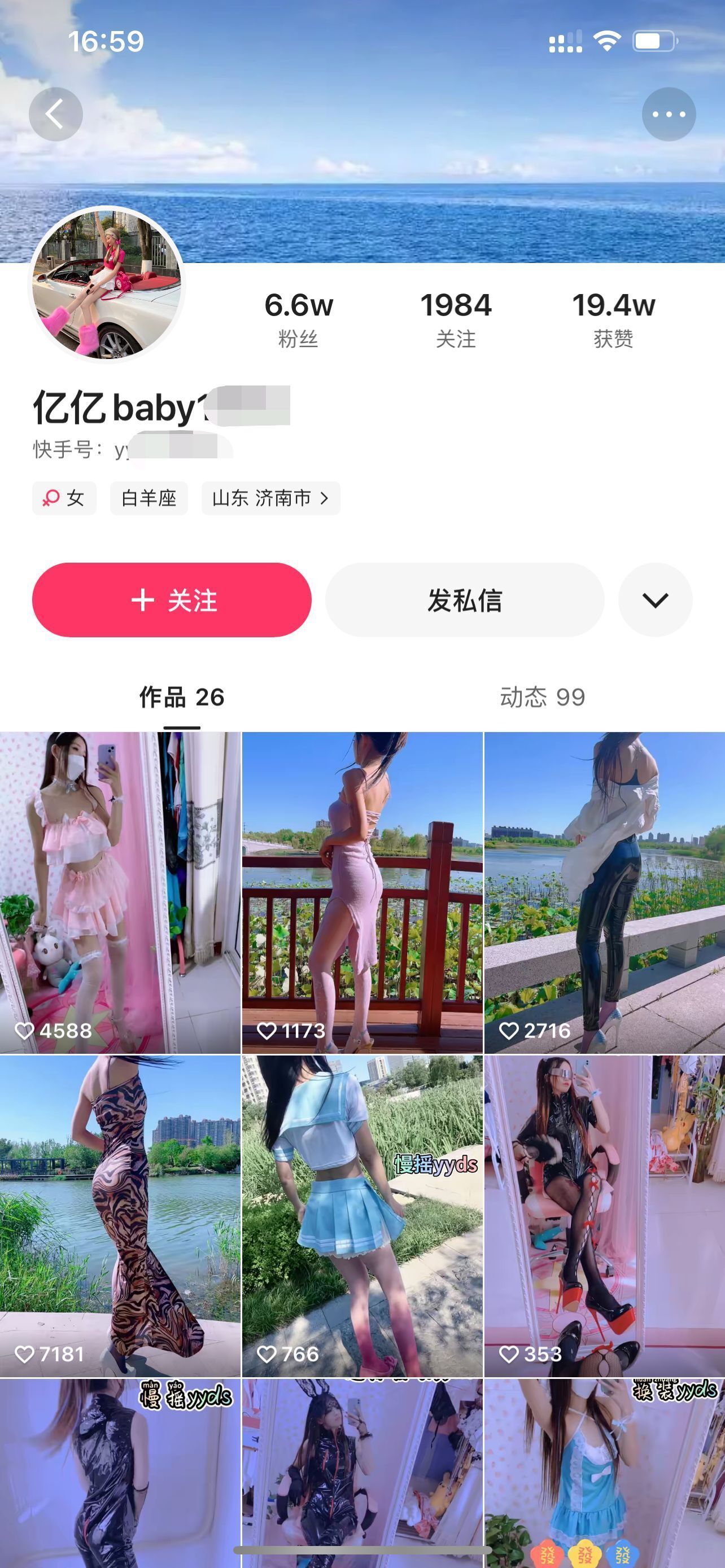Expand the dropdown arrow beside 发私信
The height and width of the screenshot is (1568, 725).
tap(655, 600)
